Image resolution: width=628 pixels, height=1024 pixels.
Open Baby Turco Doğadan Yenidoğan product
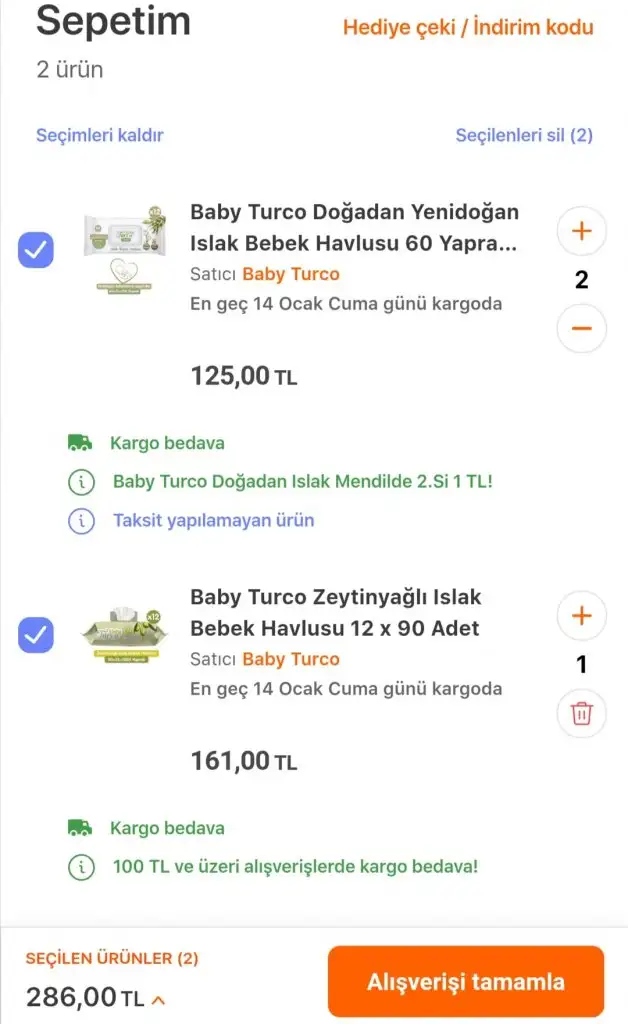354,227
